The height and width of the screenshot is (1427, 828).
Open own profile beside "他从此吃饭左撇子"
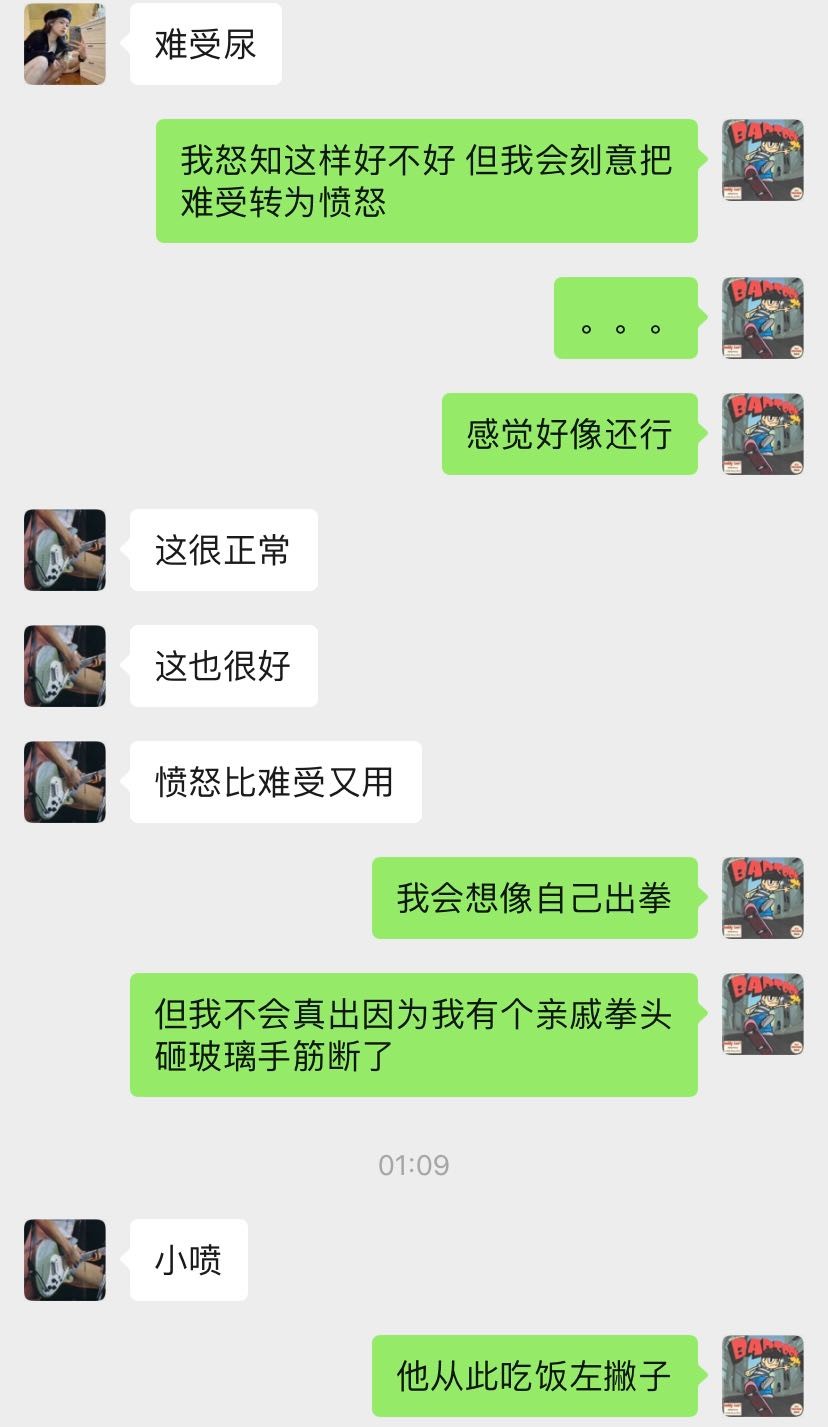763,1376
